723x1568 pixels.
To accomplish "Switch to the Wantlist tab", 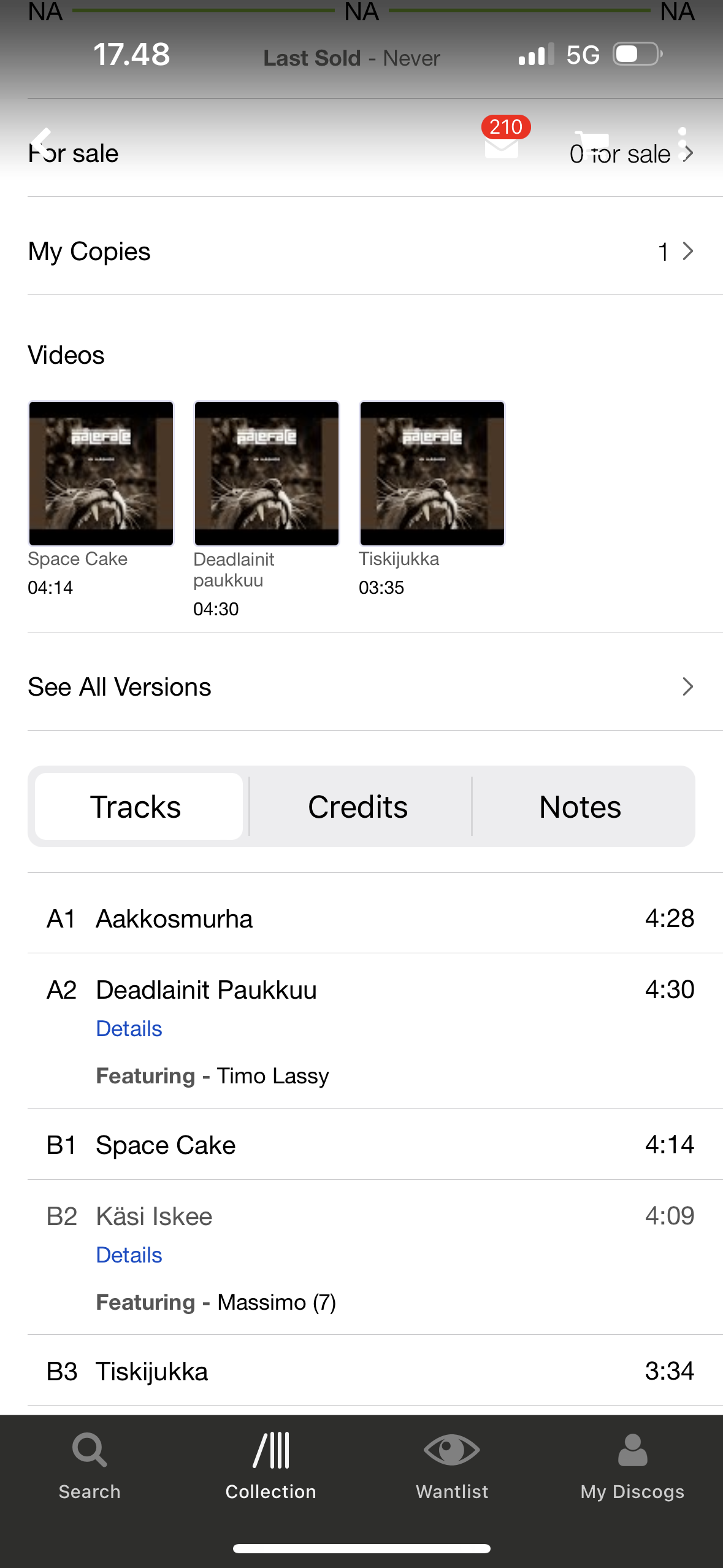I will coord(452,1466).
